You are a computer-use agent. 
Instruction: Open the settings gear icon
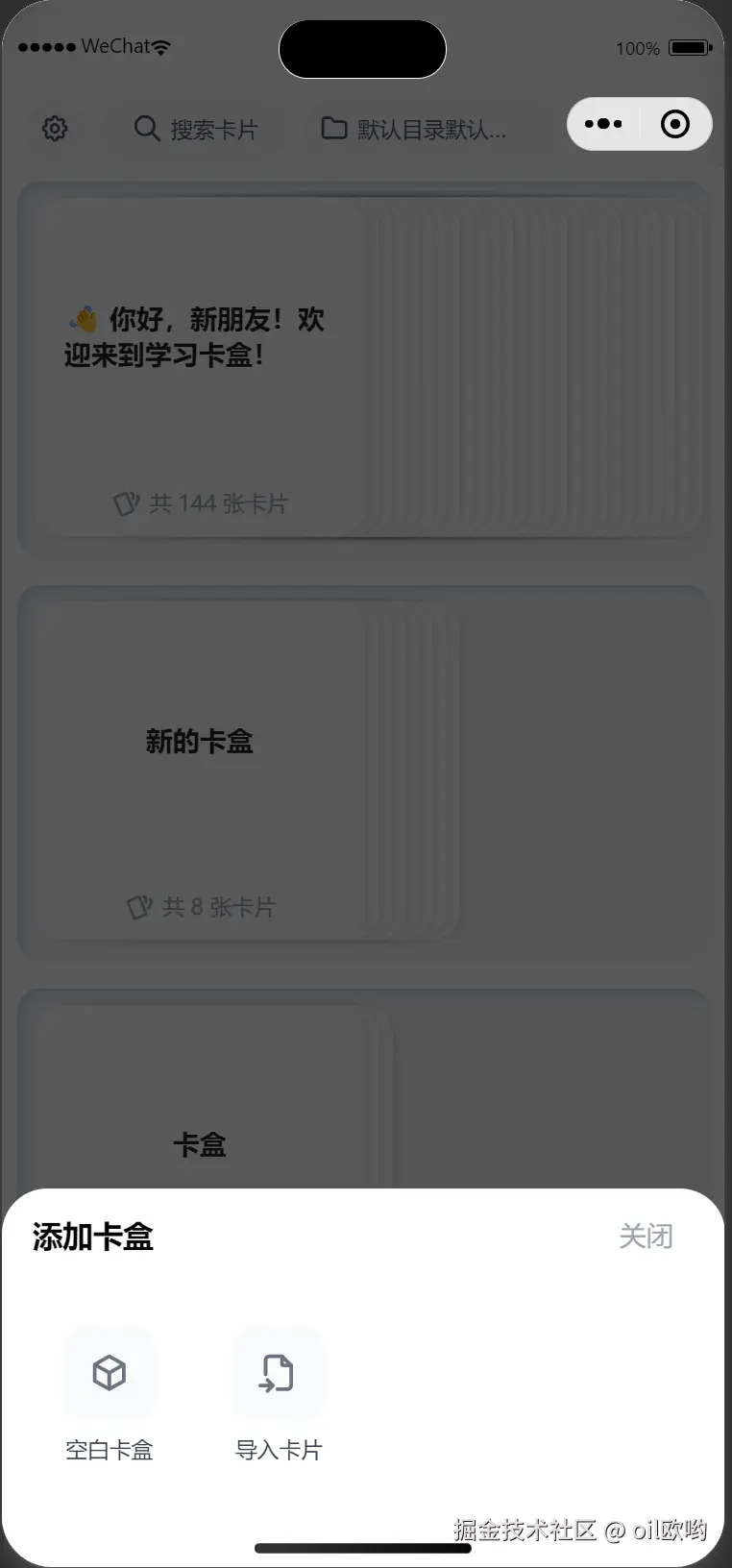tap(55, 128)
